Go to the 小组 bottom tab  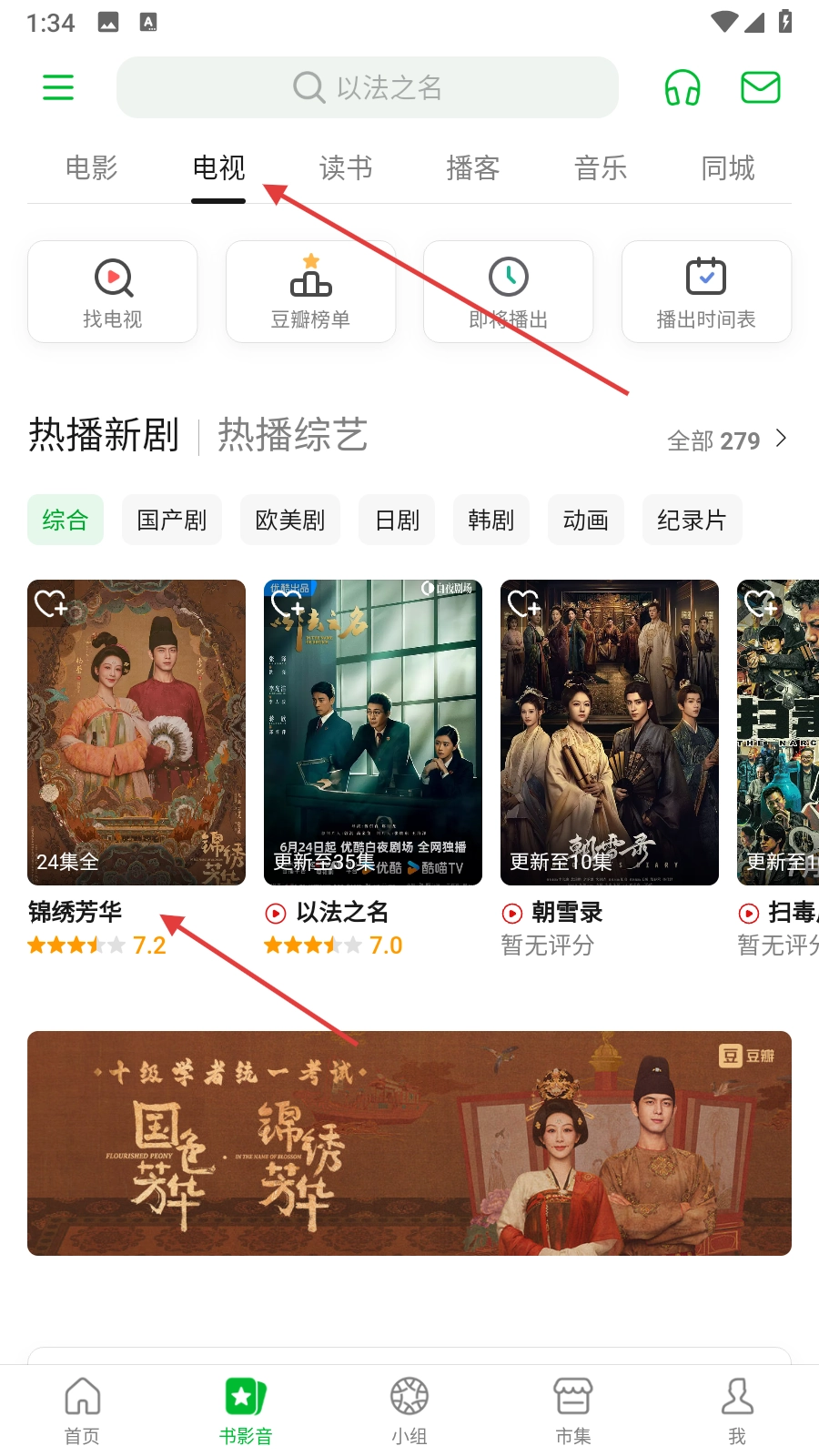409,1409
